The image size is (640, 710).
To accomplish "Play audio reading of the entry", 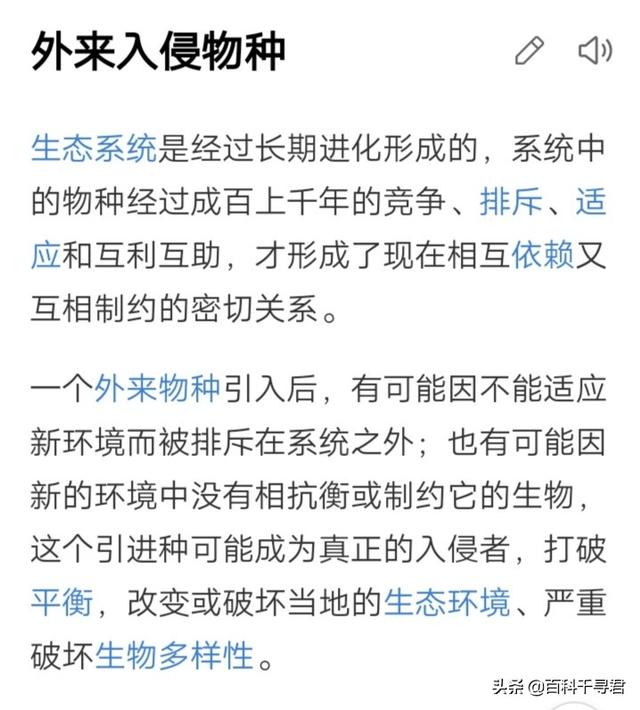I will (594, 50).
